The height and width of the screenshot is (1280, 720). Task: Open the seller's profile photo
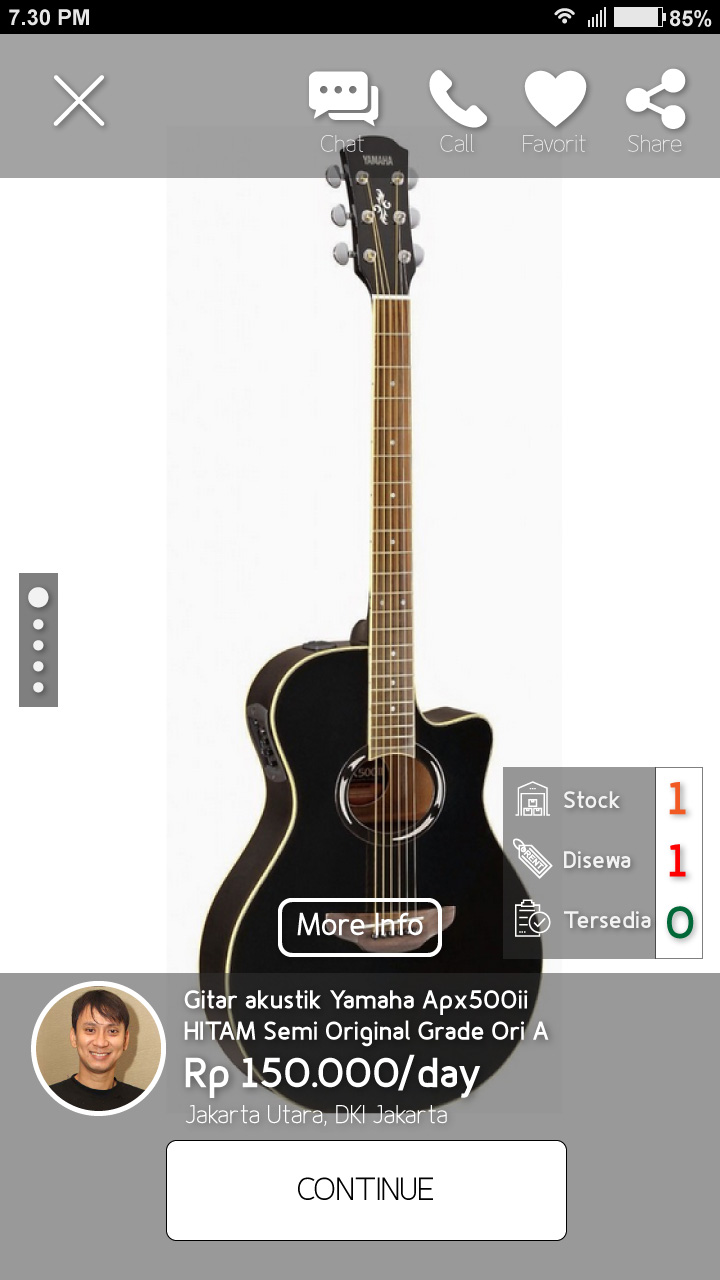(98, 1048)
